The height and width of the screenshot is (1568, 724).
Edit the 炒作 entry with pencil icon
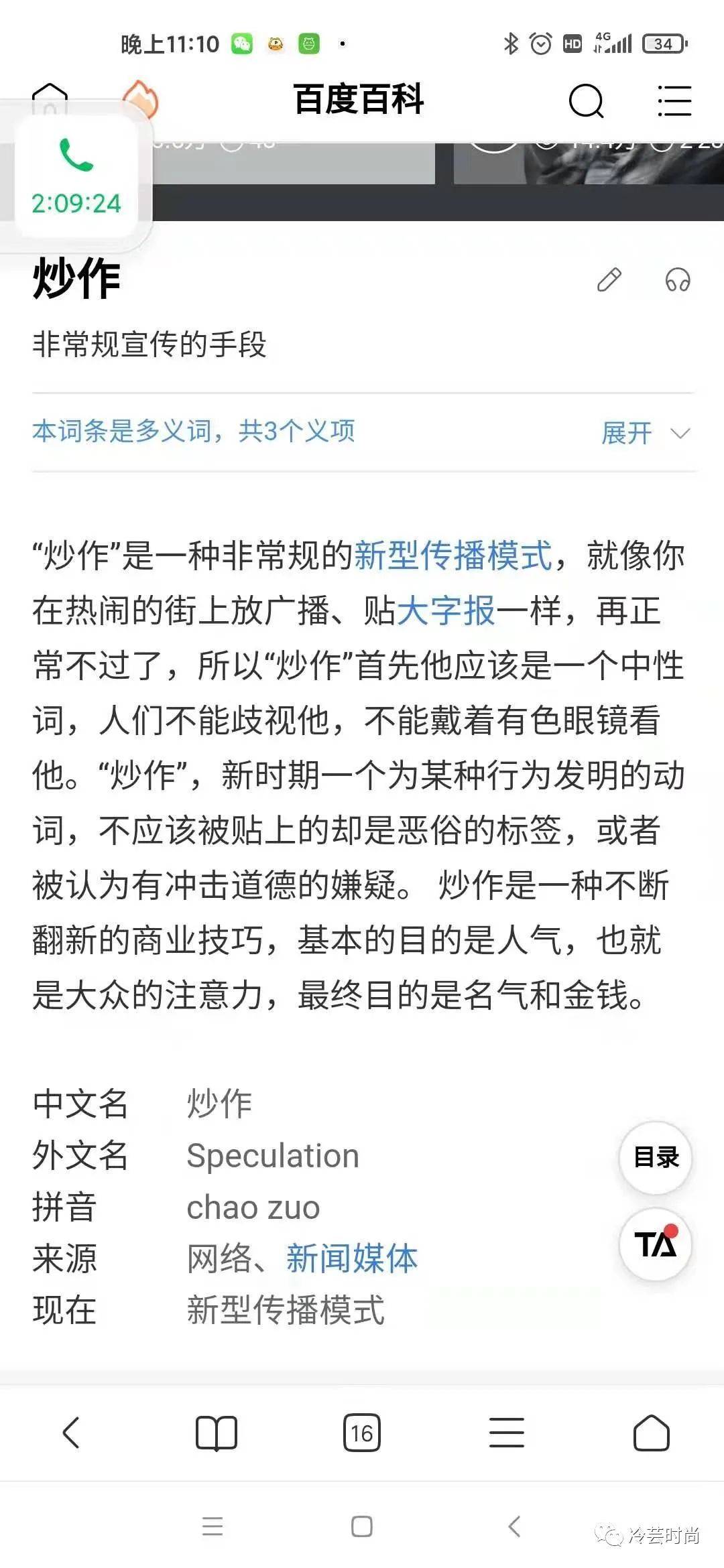coord(609,280)
